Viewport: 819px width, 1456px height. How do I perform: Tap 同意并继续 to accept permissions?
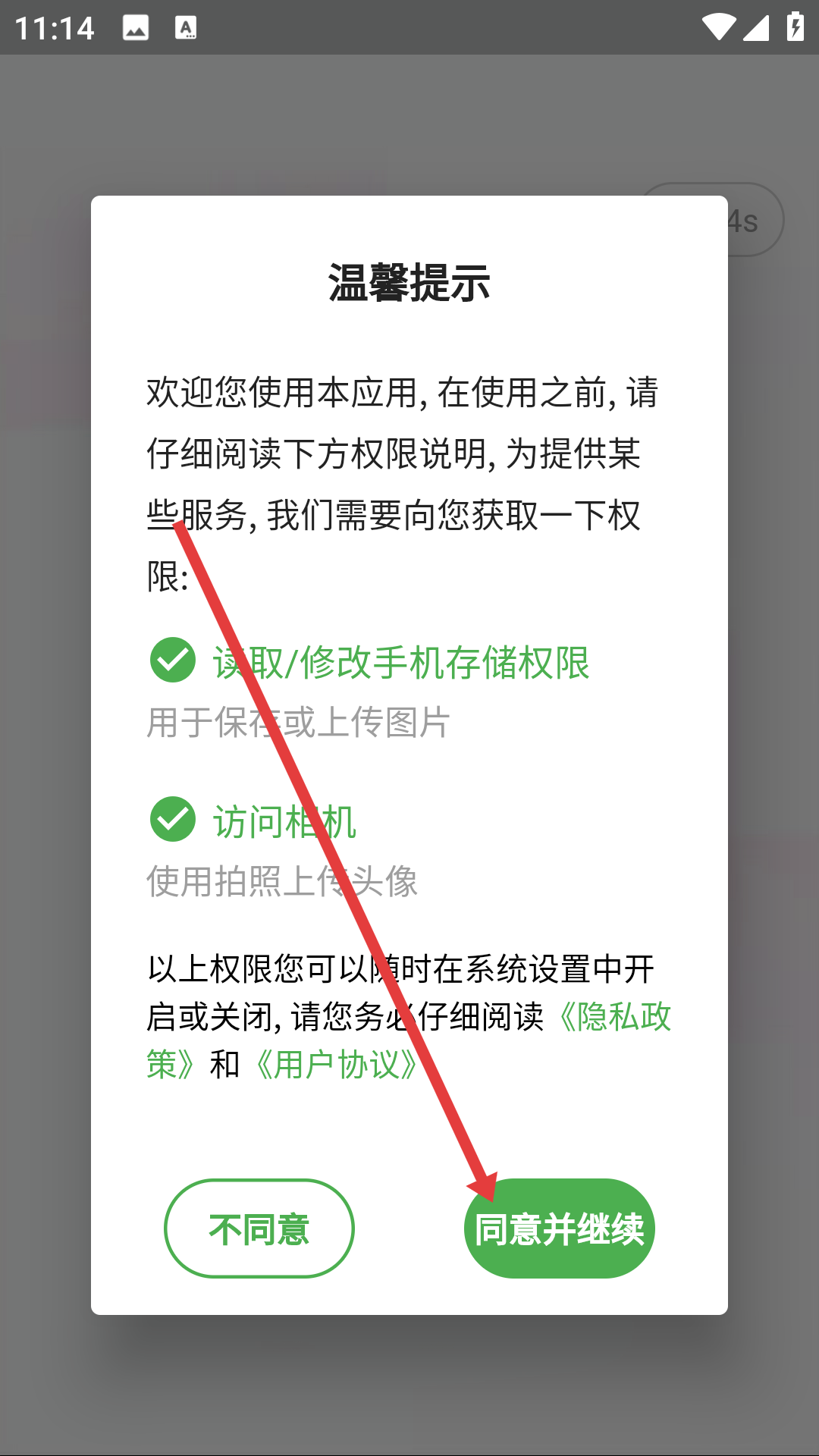coord(559,1228)
